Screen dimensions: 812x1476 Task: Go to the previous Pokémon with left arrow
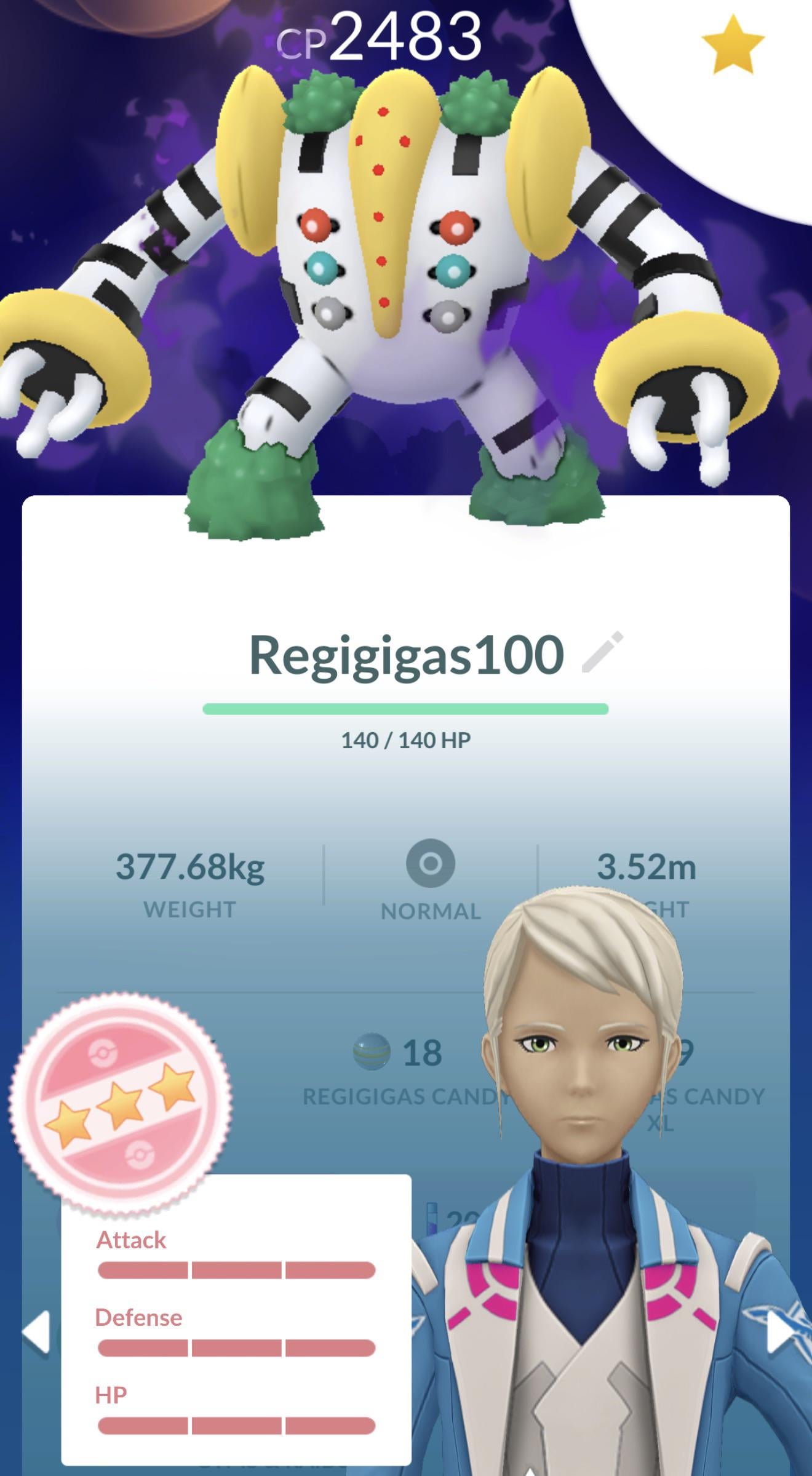(36, 1331)
